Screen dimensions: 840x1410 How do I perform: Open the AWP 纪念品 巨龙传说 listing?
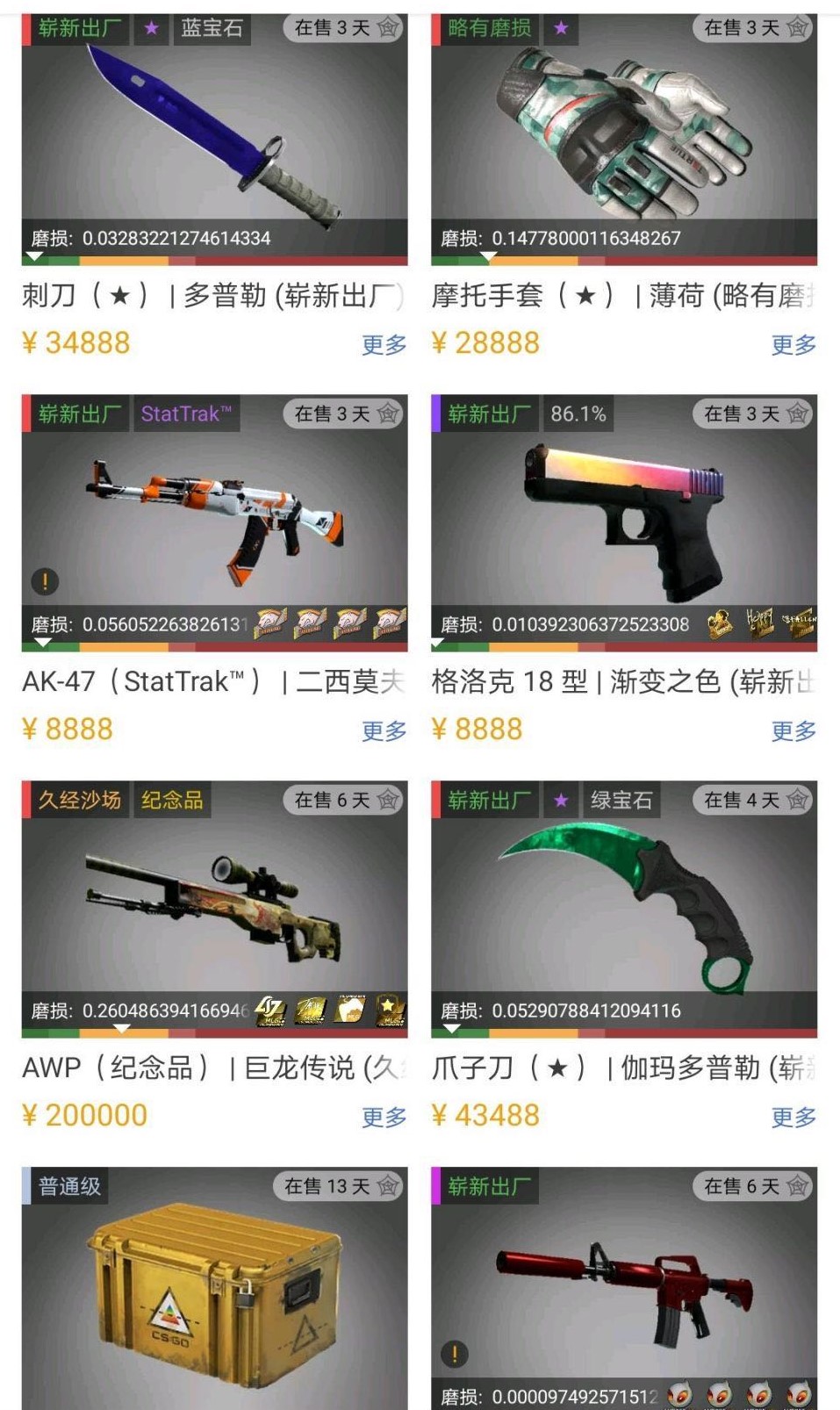click(214, 904)
